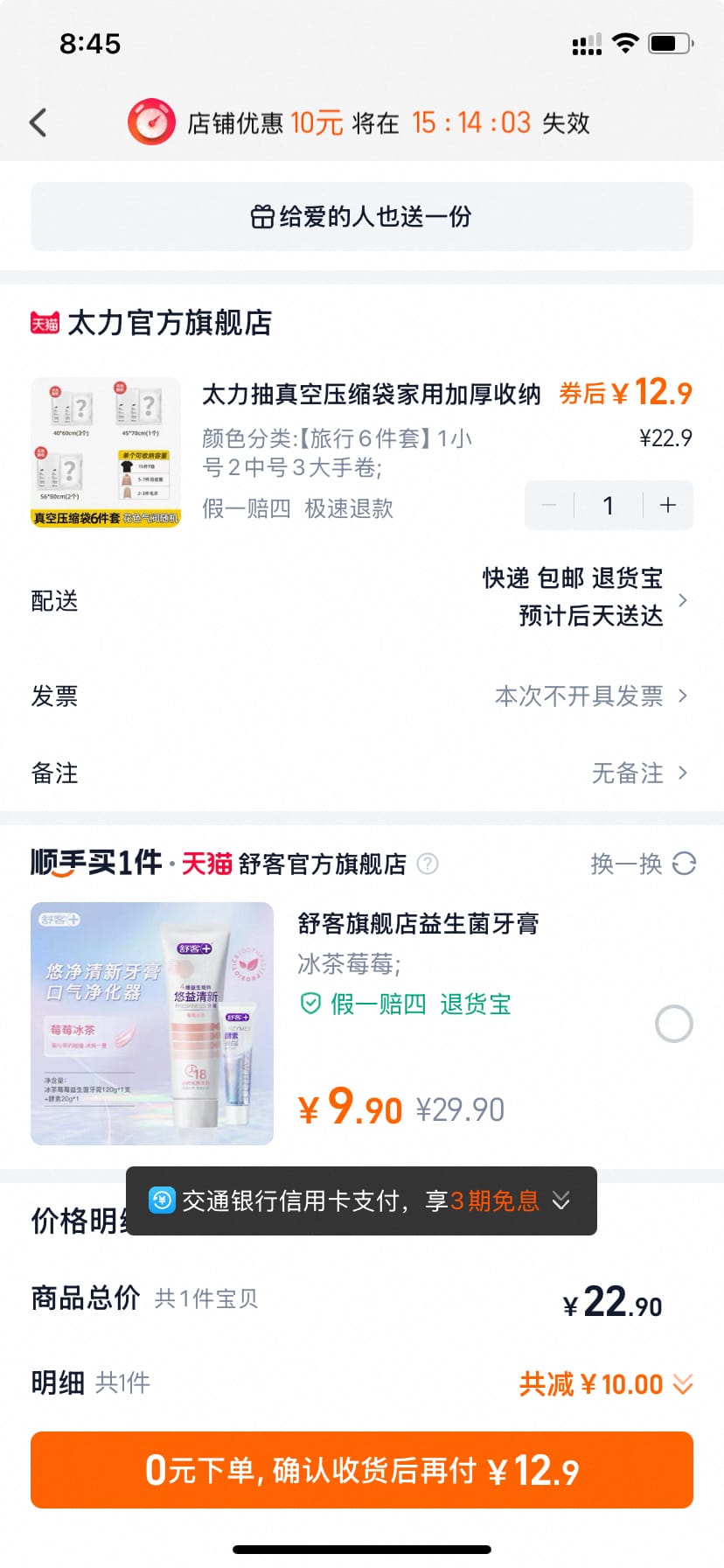Viewport: 724px width, 1568px height.
Task: Tap 换一换 to refresh add-on item
Action: 643,864
